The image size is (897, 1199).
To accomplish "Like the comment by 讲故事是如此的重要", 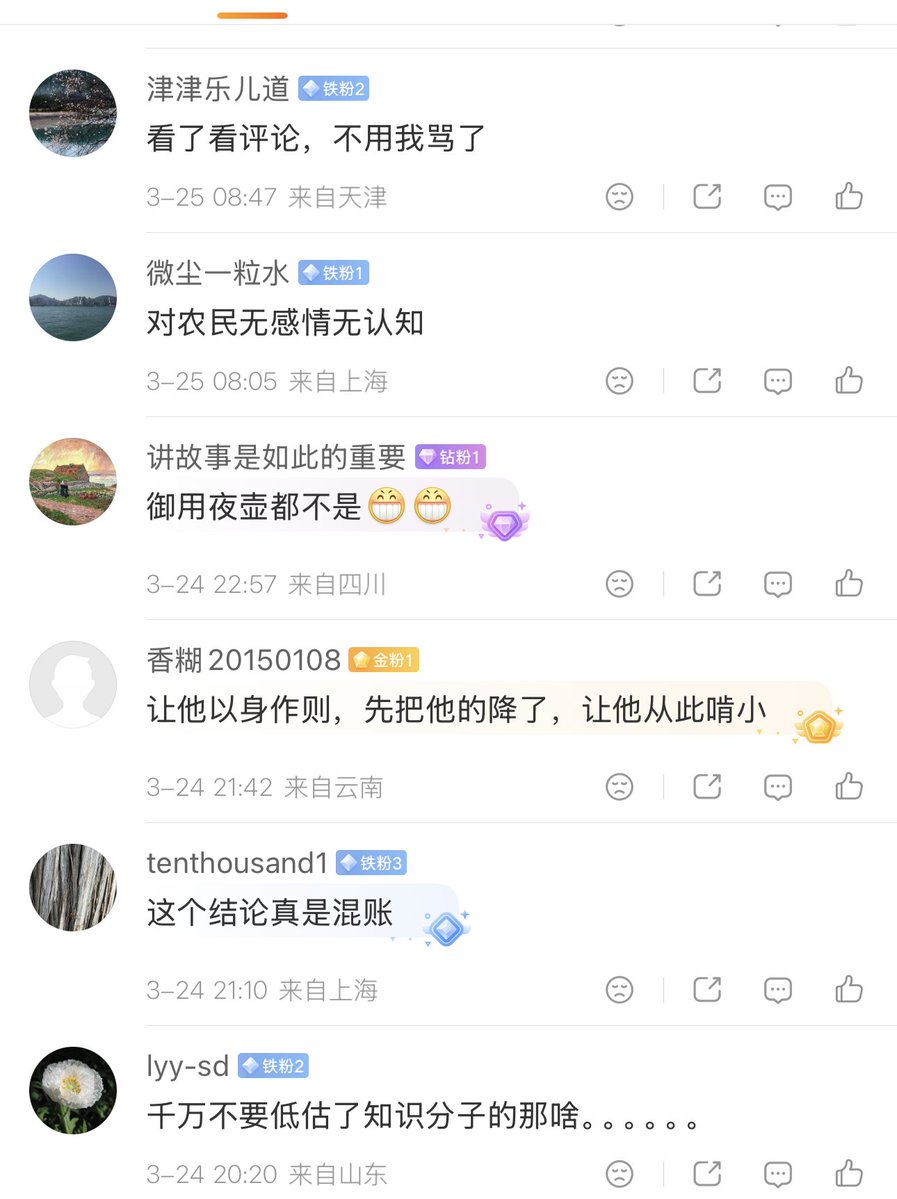I will click(849, 583).
